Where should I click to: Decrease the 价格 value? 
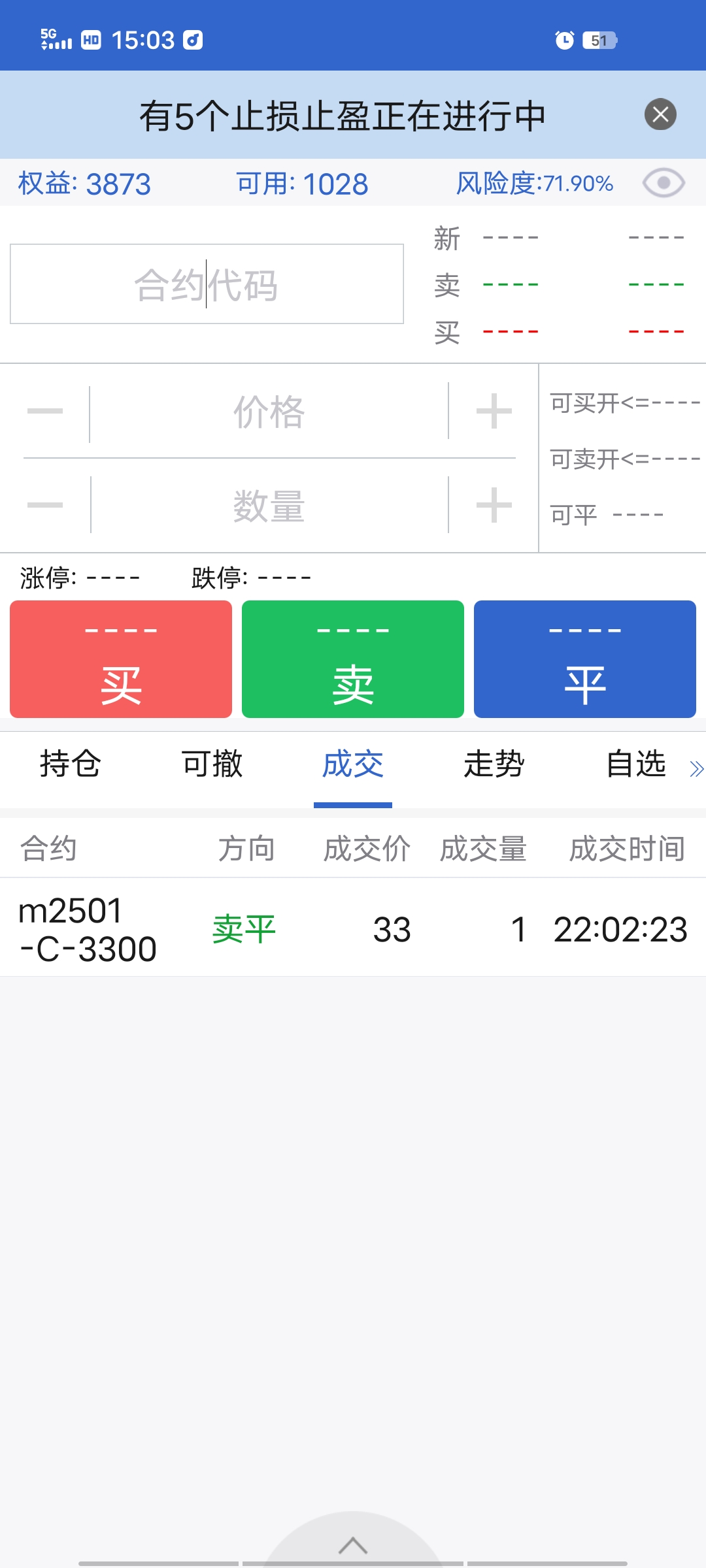[x=45, y=412]
